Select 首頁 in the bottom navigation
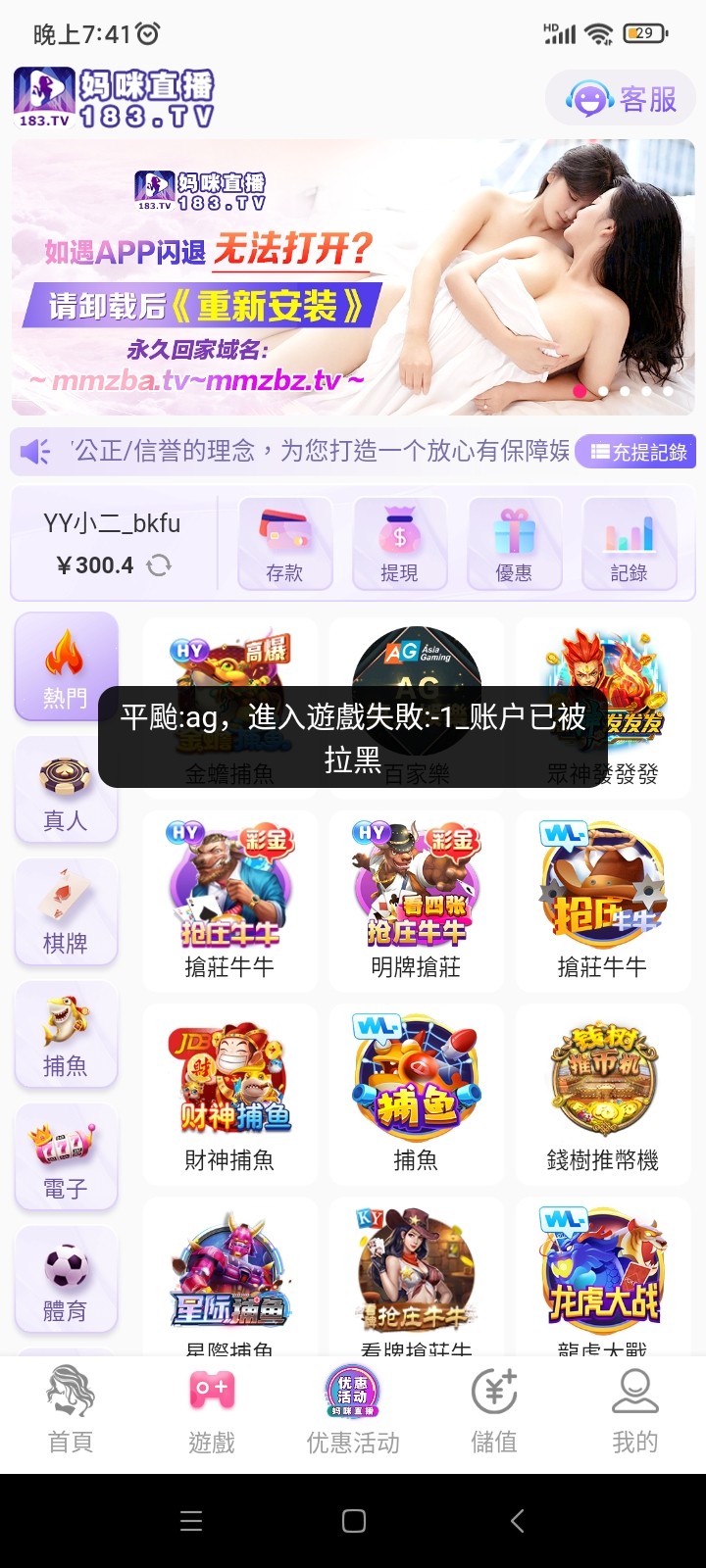706x1568 pixels. [x=70, y=1411]
